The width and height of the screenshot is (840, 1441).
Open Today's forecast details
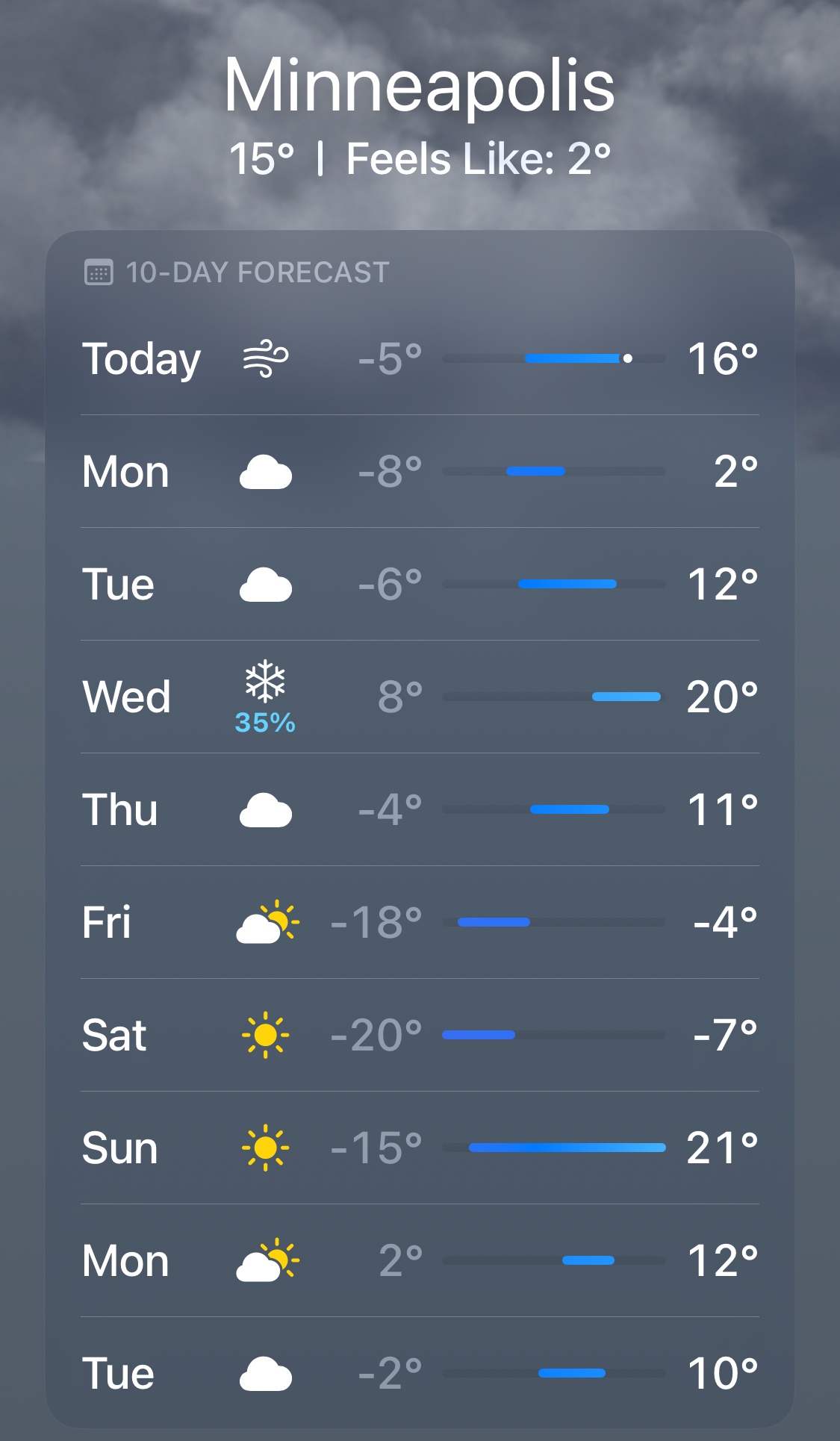(x=420, y=358)
